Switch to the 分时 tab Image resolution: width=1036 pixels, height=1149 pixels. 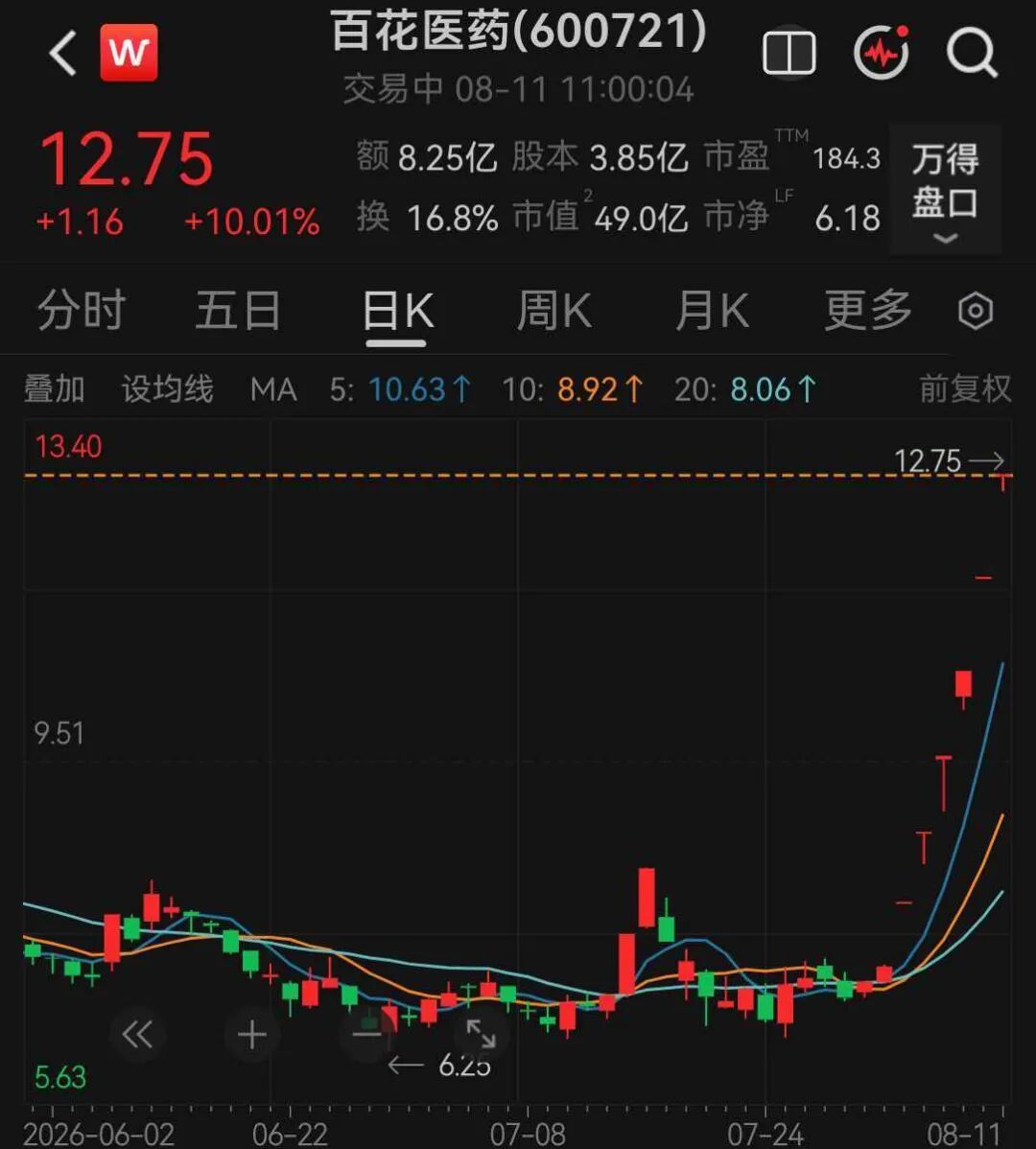pyautogui.click(x=82, y=310)
